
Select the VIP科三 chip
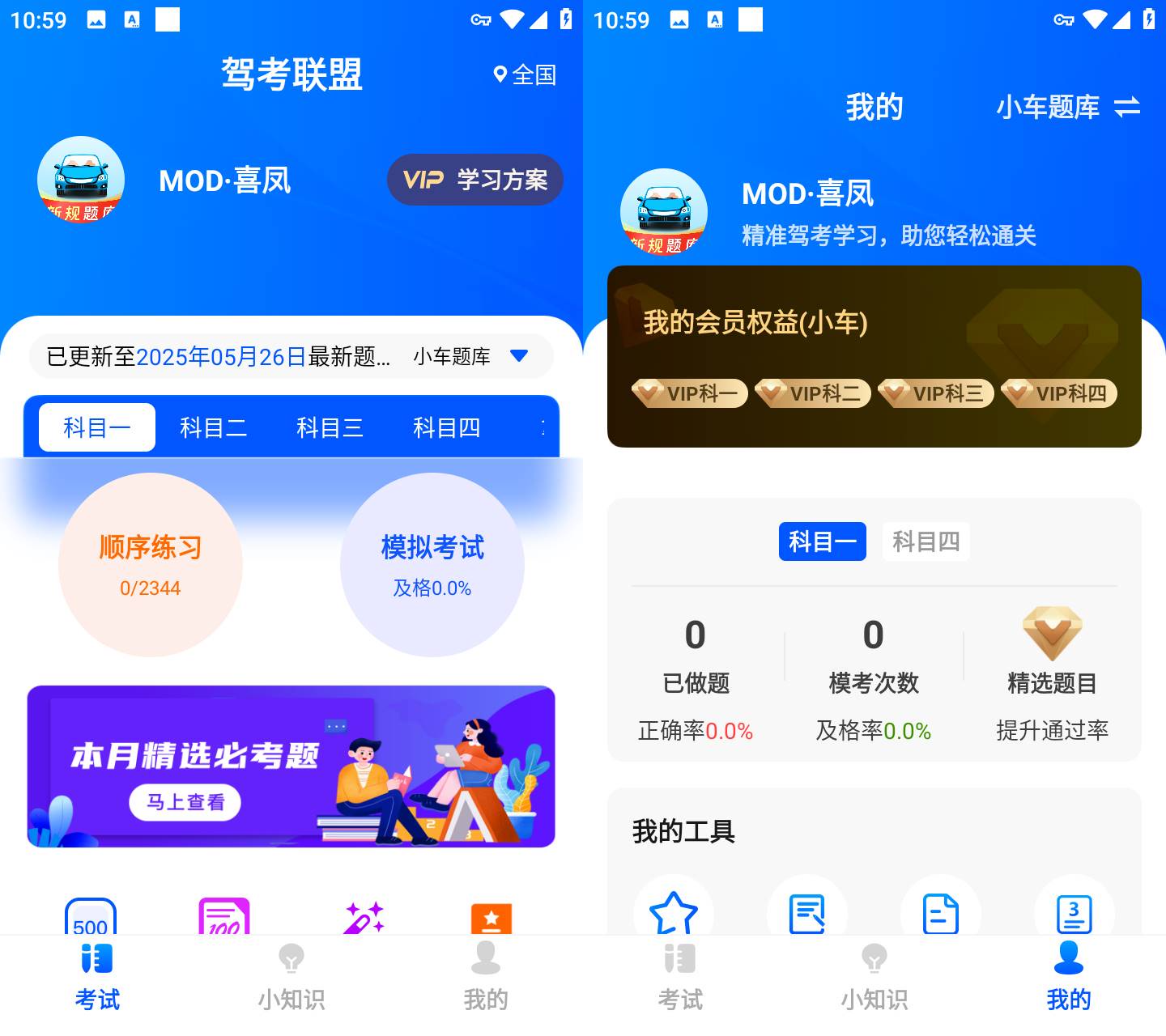[x=935, y=393]
